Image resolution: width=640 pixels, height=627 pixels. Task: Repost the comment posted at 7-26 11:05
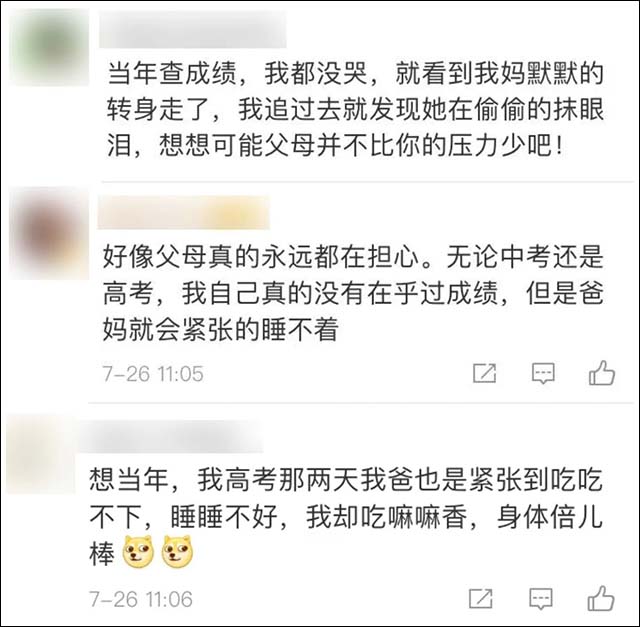pyautogui.click(x=484, y=374)
